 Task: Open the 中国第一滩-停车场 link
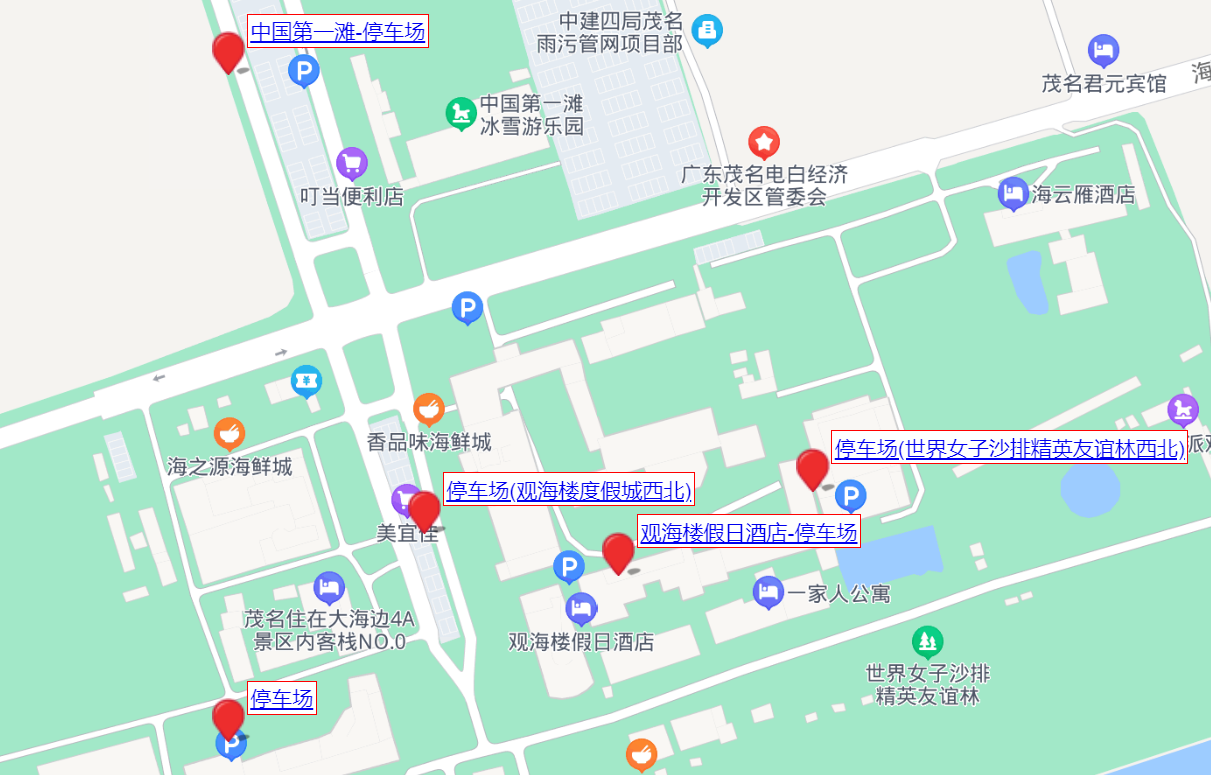(338, 32)
